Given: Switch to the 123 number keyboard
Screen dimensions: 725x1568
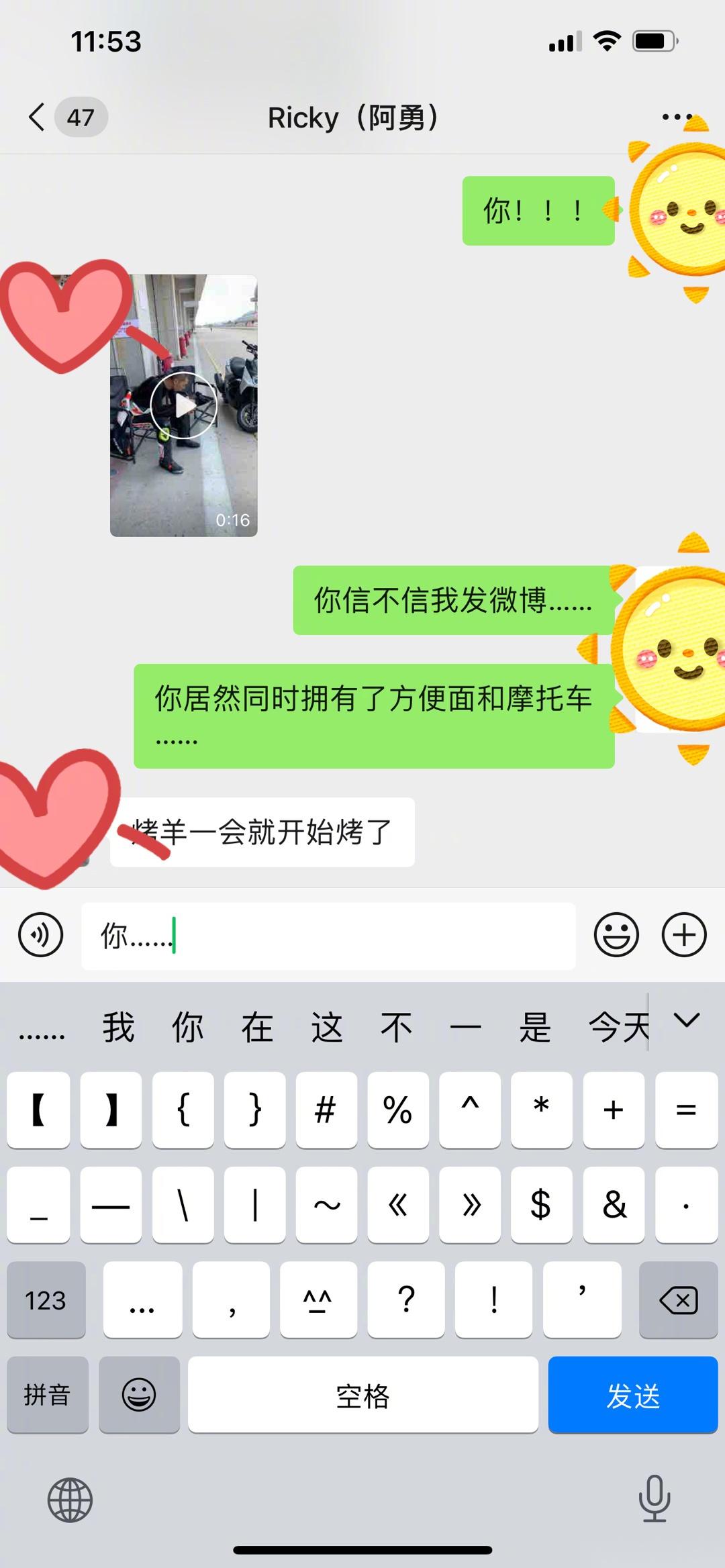Looking at the screenshot, I should coord(46,1300).
